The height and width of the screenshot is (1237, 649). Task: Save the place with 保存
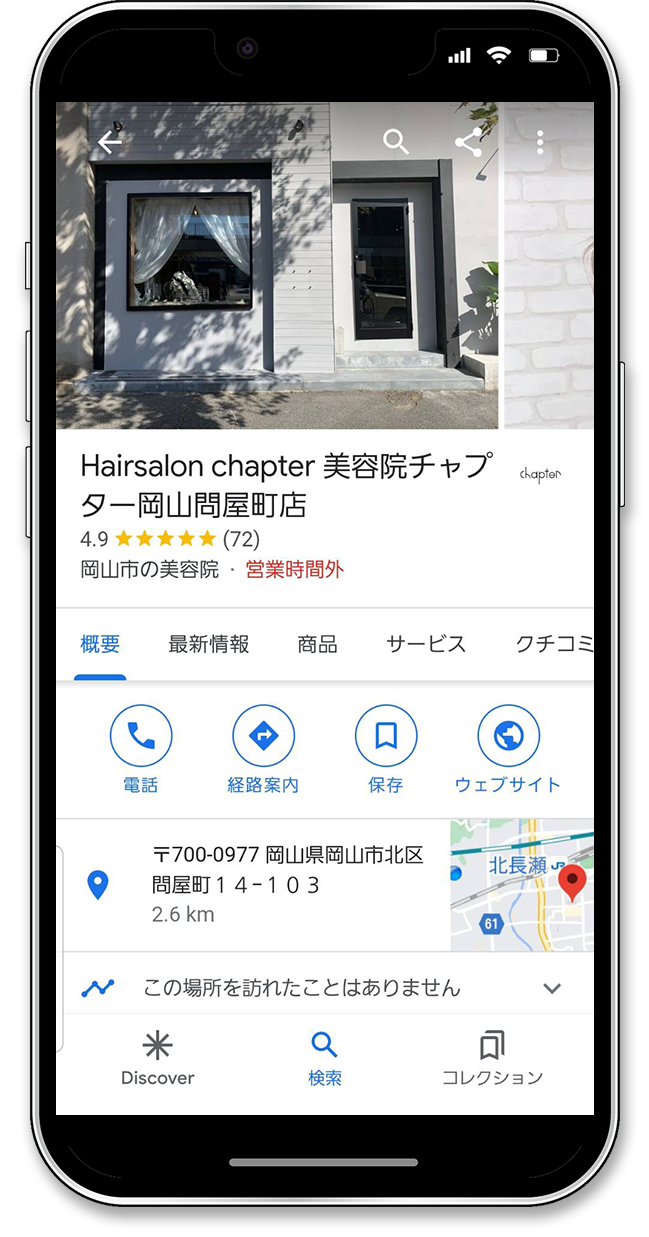pos(386,749)
